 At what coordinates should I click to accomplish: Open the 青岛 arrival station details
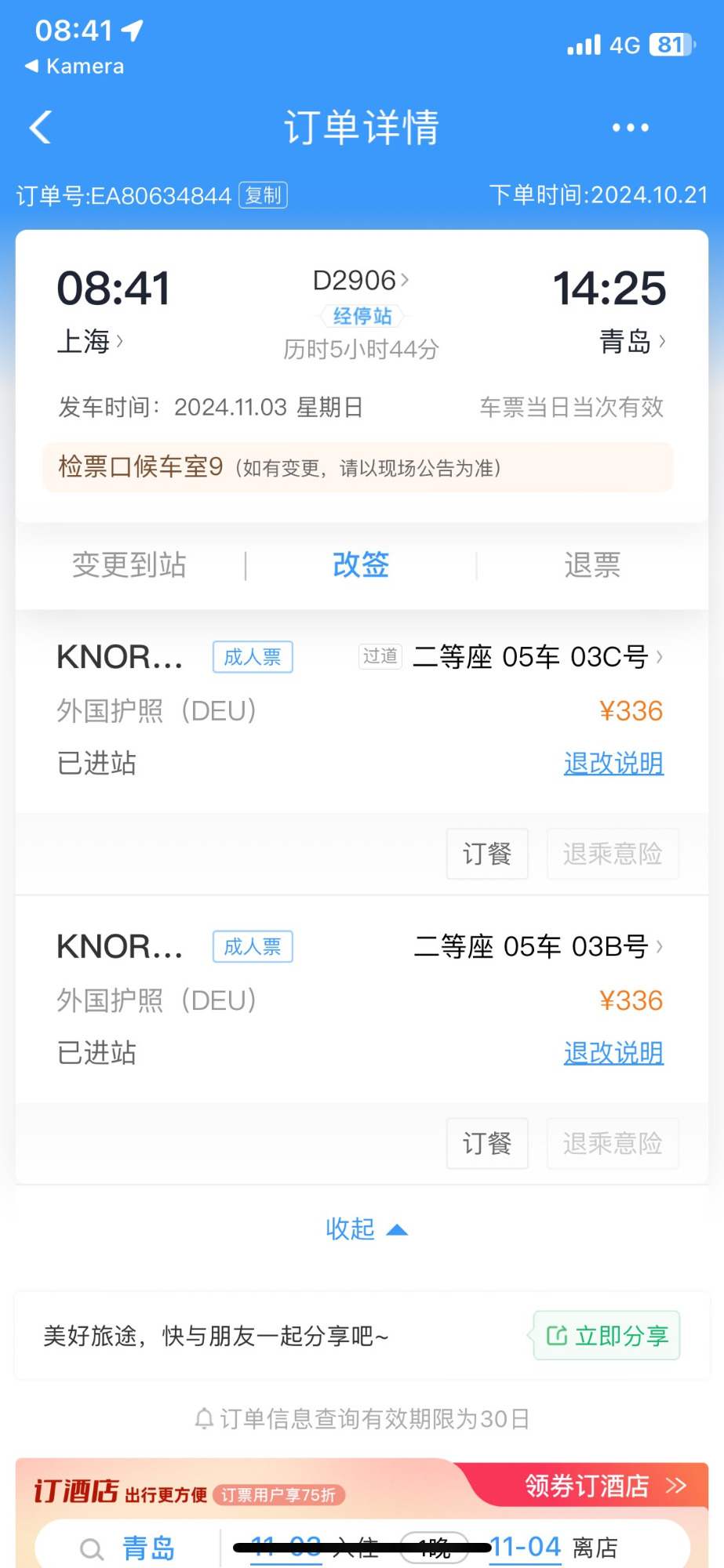pos(633,342)
